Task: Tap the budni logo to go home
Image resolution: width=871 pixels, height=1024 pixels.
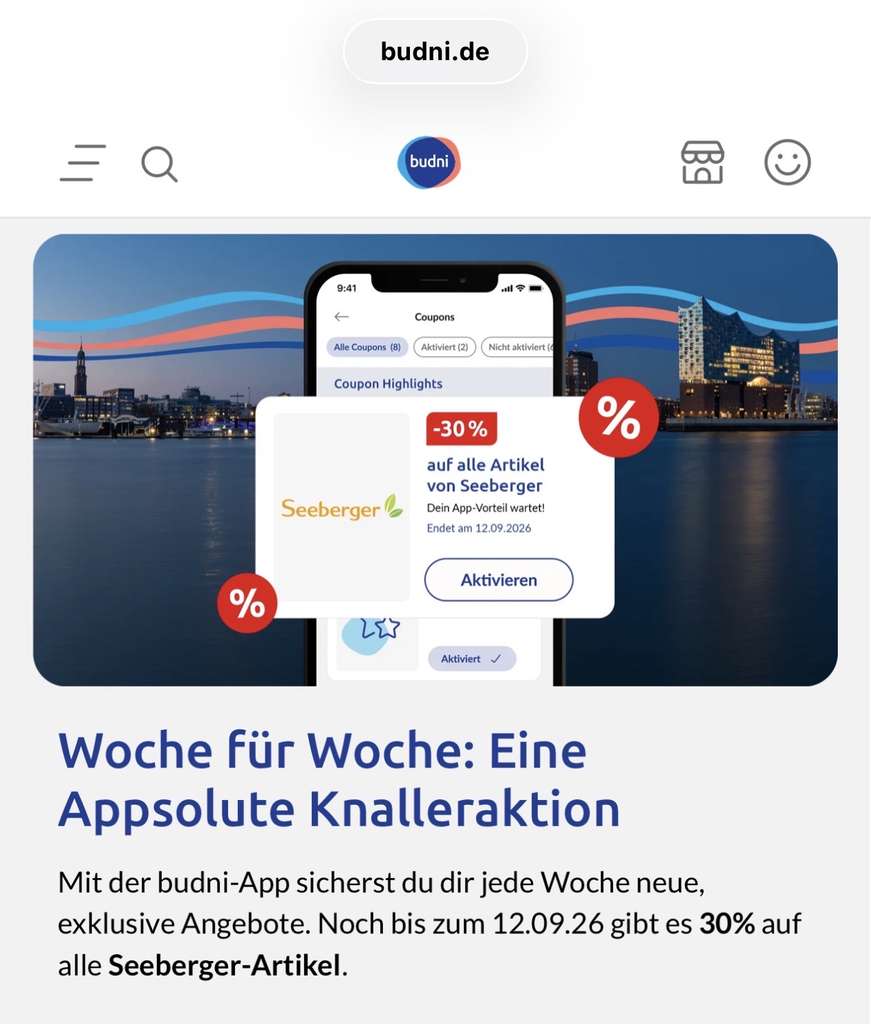Action: pos(429,162)
